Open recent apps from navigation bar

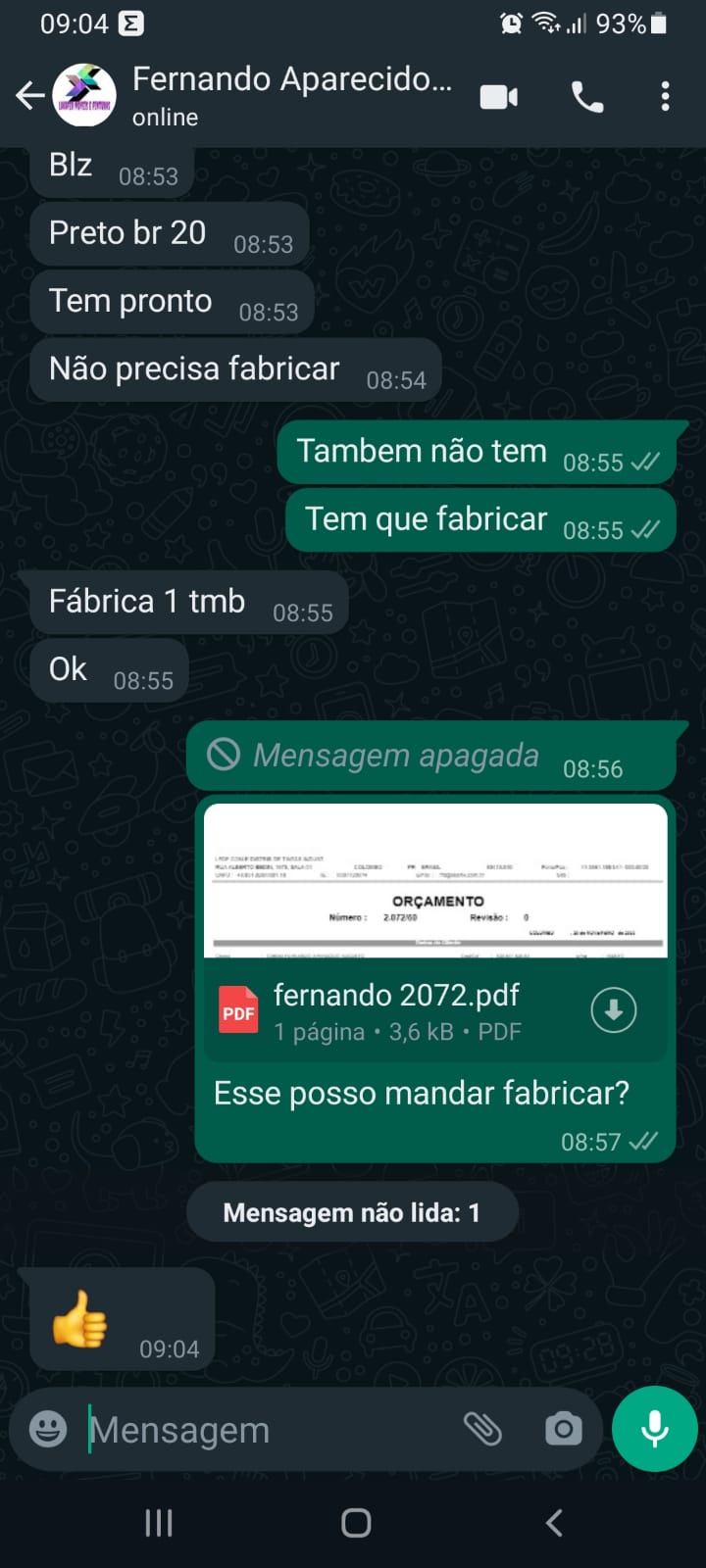coord(159,1523)
